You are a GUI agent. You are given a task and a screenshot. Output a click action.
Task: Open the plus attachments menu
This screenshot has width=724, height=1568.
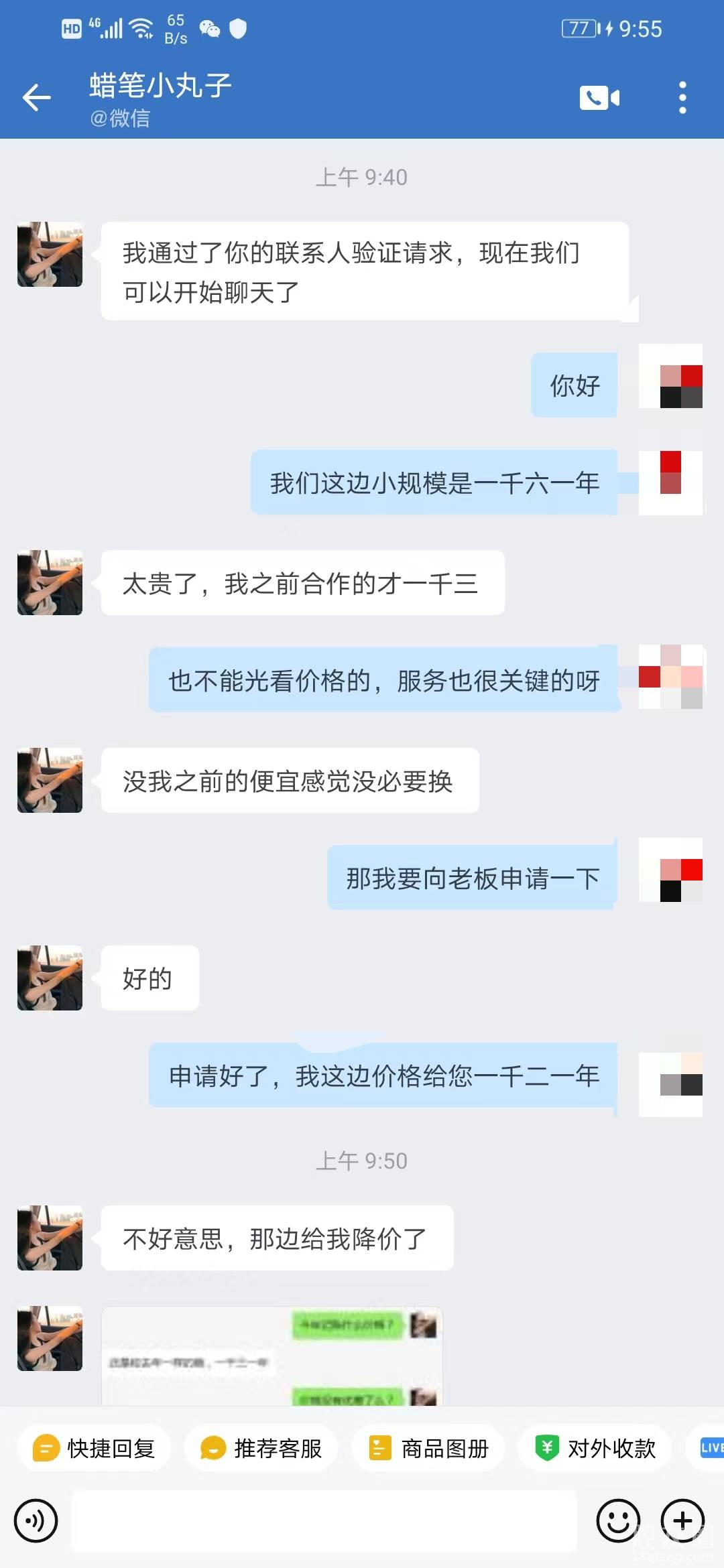(682, 1520)
